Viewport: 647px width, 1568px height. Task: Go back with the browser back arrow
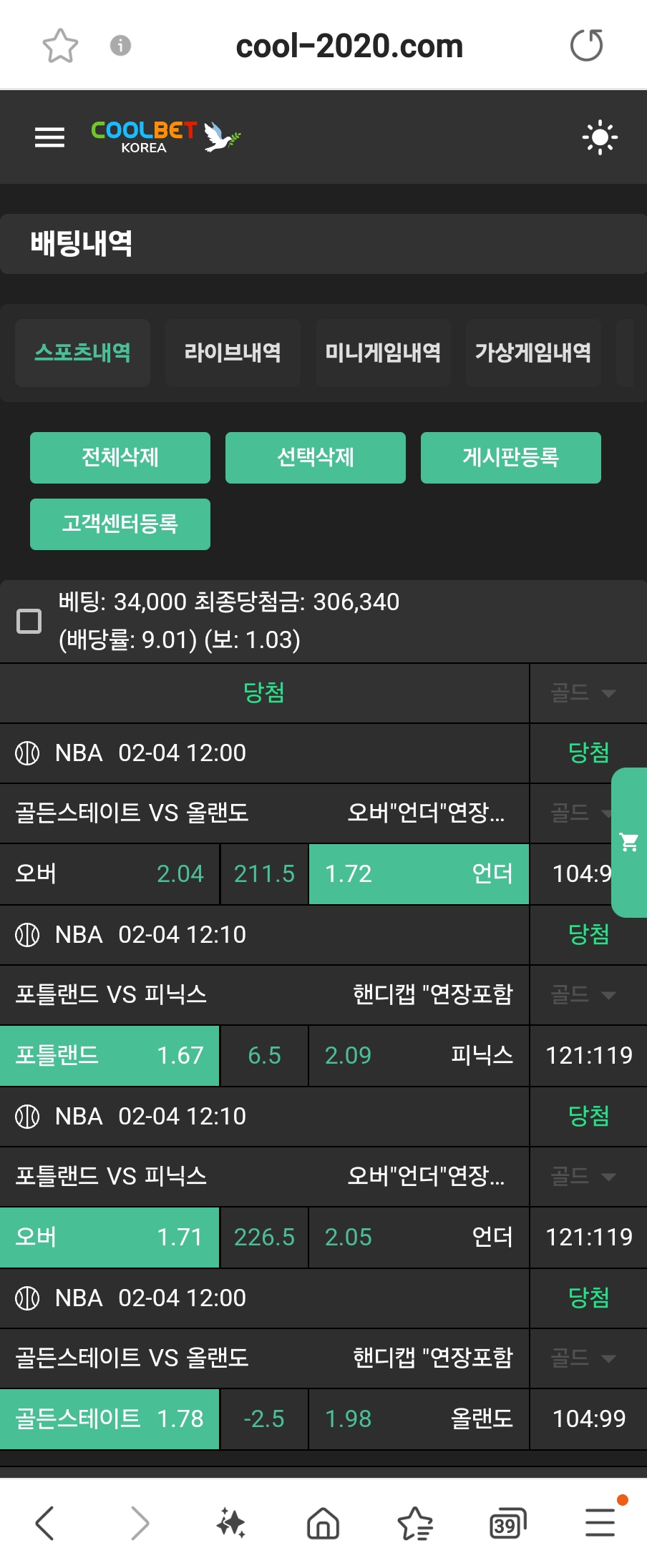coord(45,1523)
